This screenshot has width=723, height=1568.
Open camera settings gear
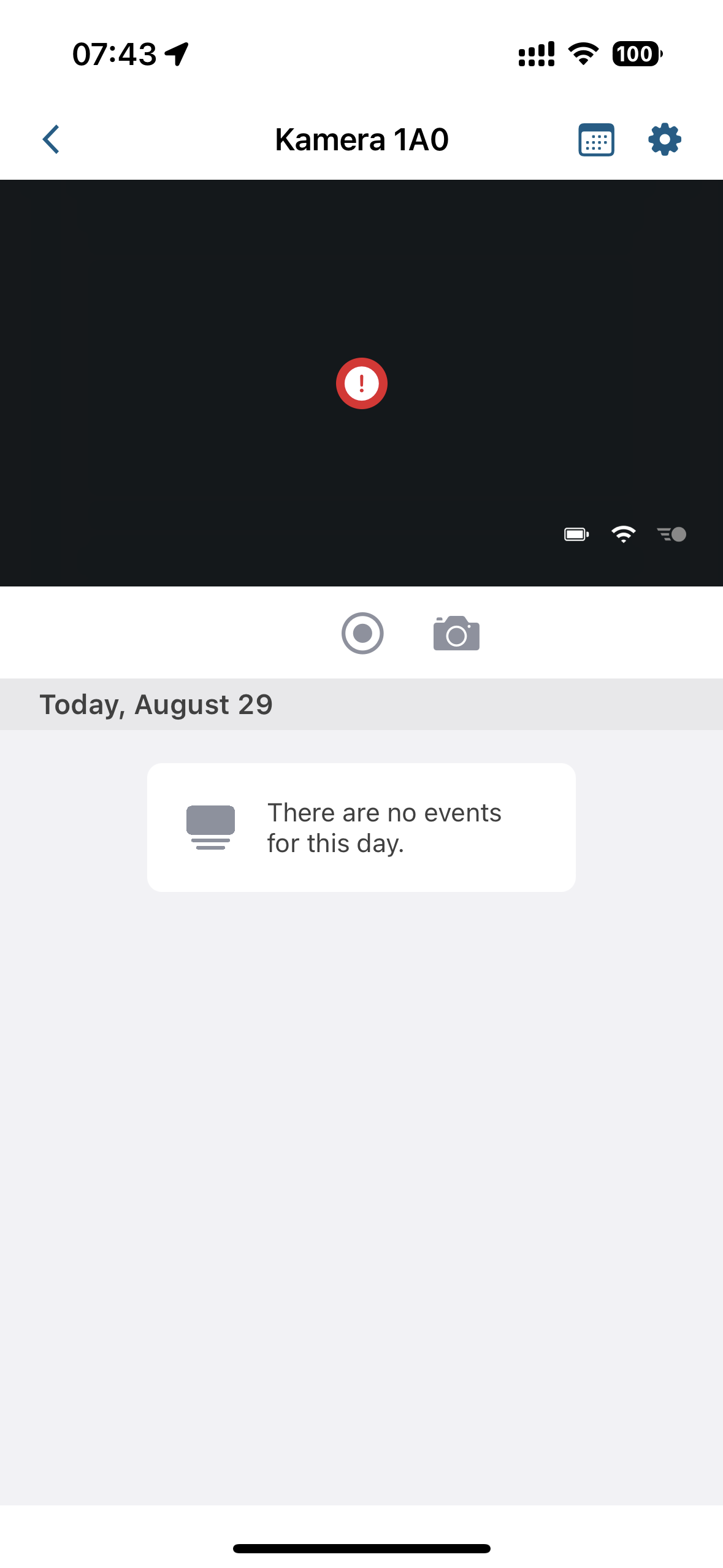665,140
